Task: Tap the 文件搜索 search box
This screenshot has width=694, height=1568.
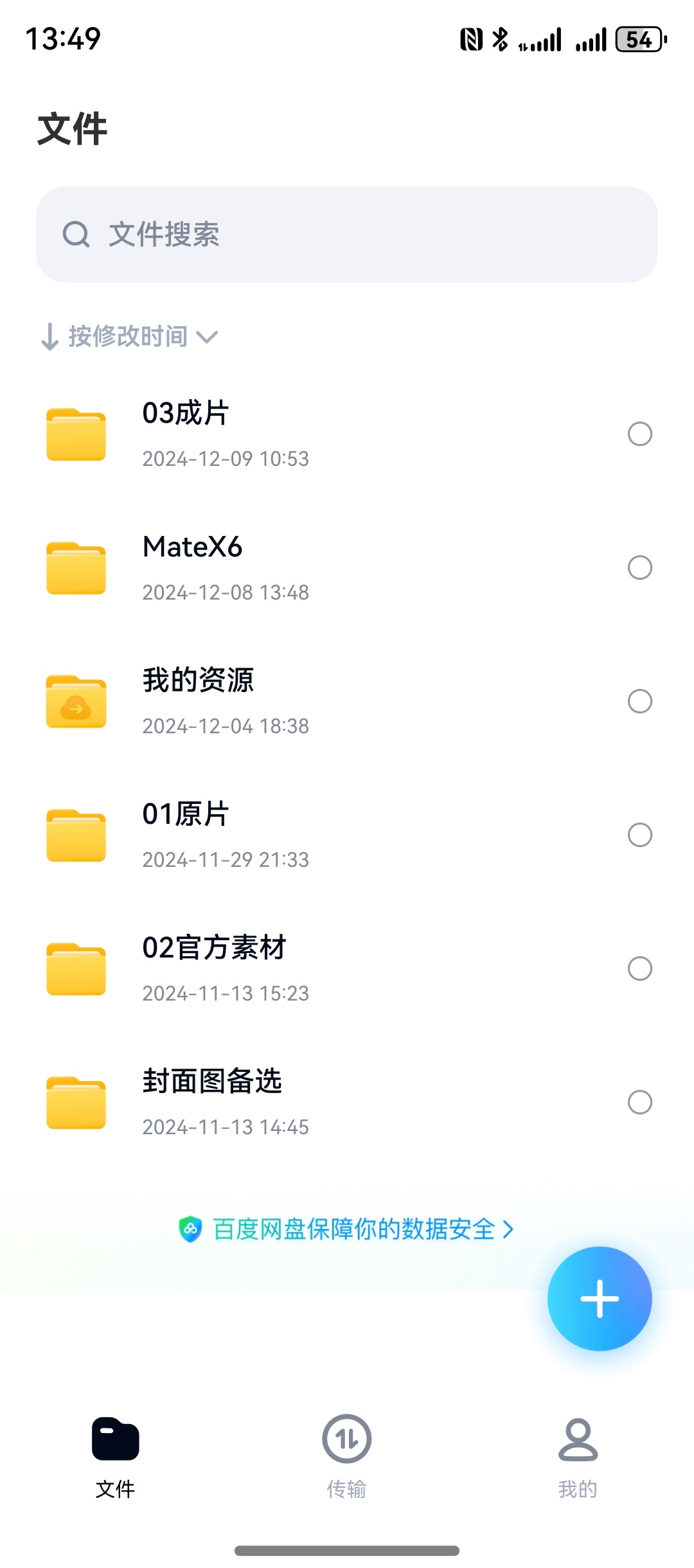Action: [x=347, y=235]
